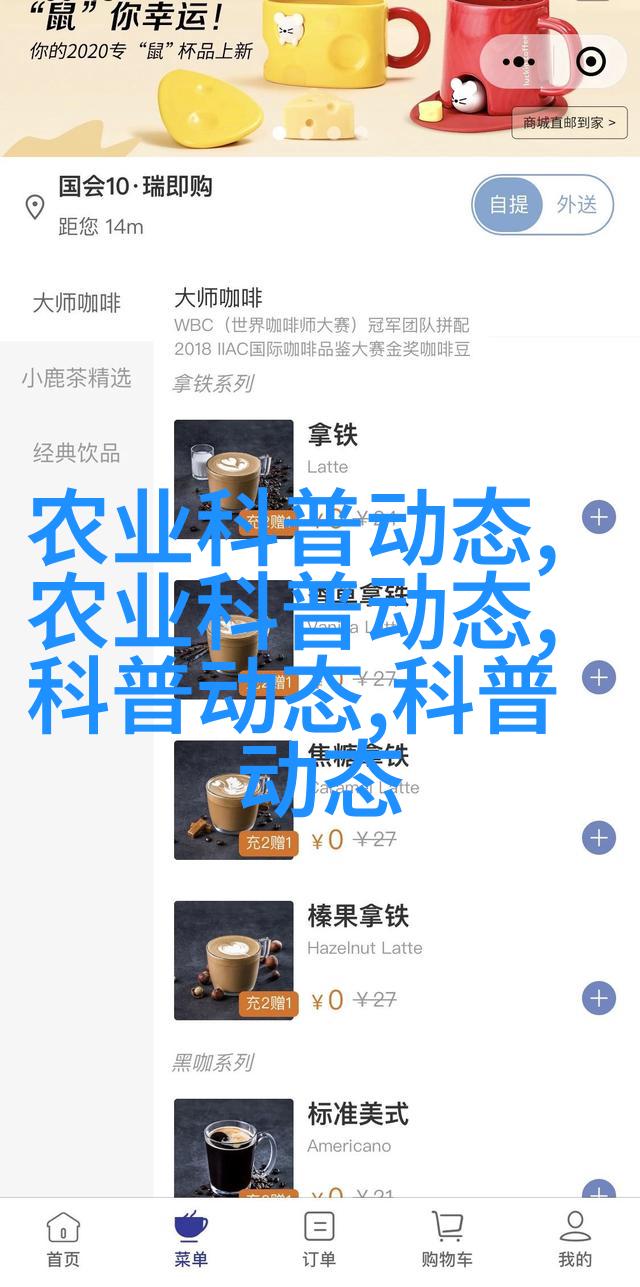Select the 大师咖啡 category
The width and height of the screenshot is (640, 1287).
tap(76, 304)
